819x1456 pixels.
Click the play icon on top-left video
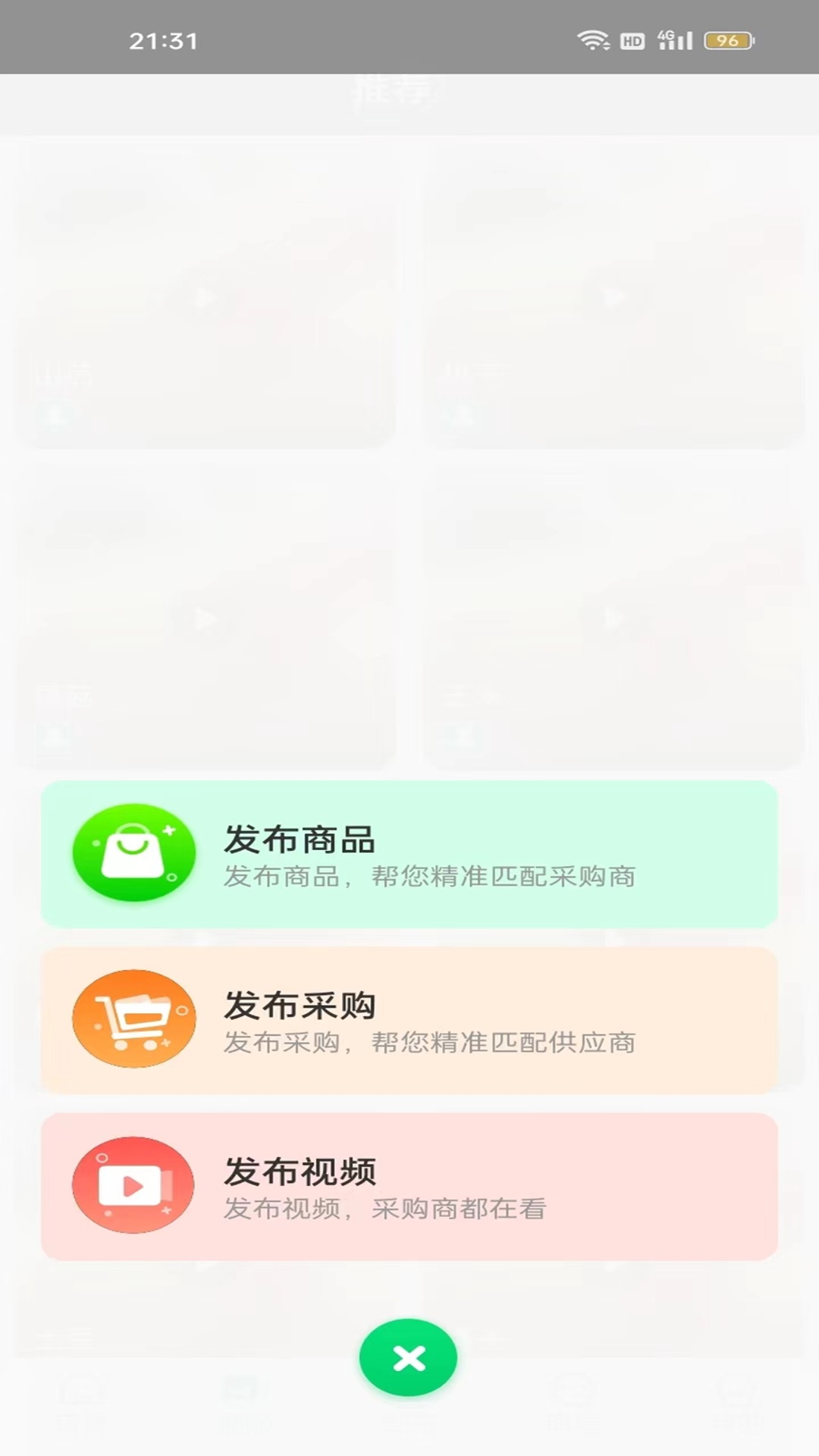205,298
